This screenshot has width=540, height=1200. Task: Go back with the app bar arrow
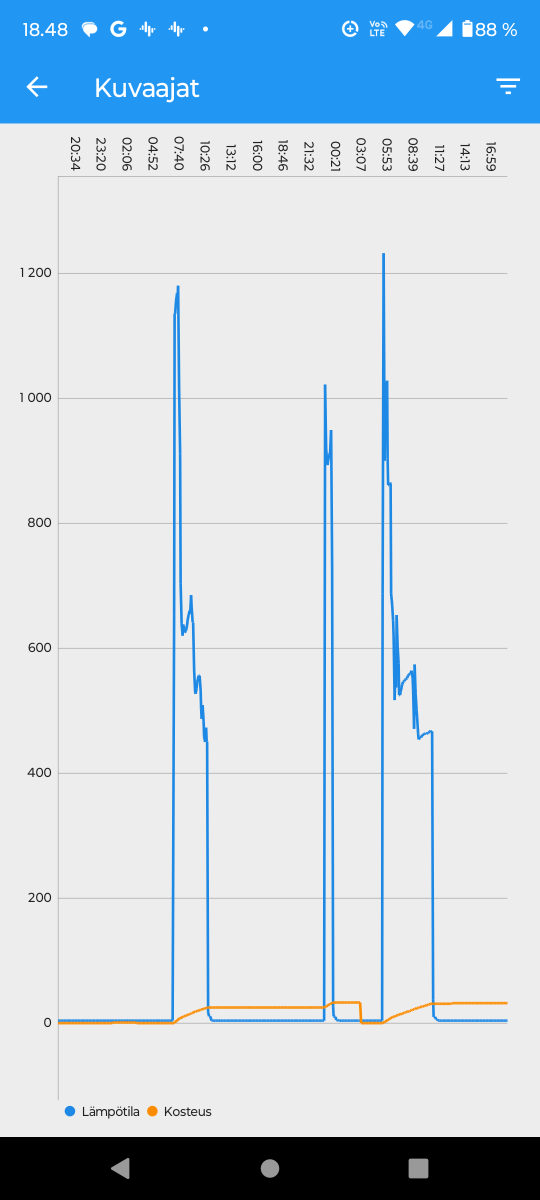pyautogui.click(x=37, y=87)
